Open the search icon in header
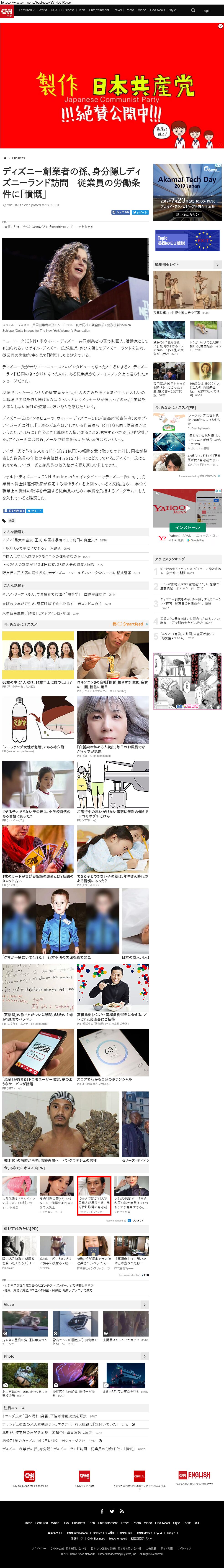 tap(193, 10)
